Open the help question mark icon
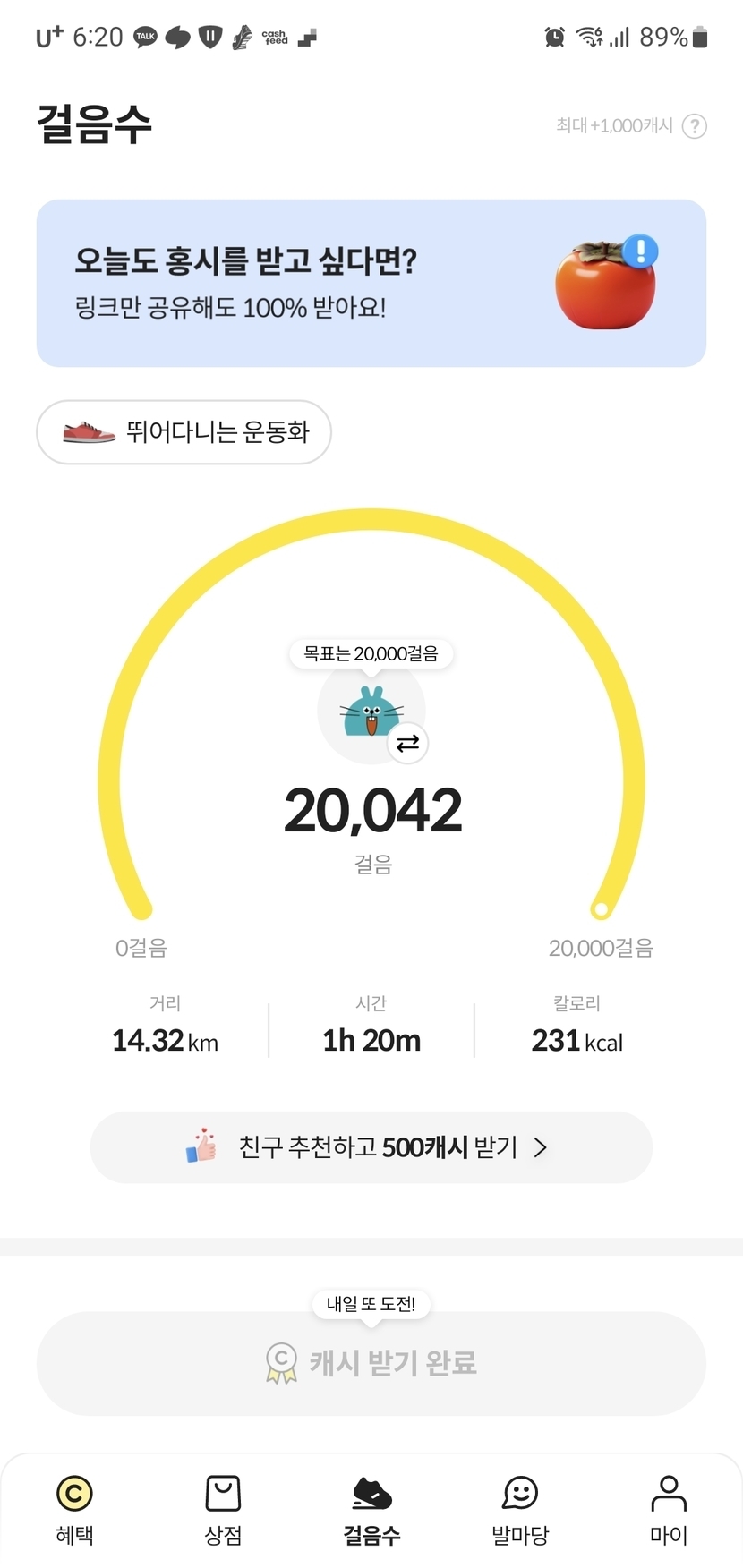The image size is (743, 1568). pyautogui.click(x=694, y=126)
